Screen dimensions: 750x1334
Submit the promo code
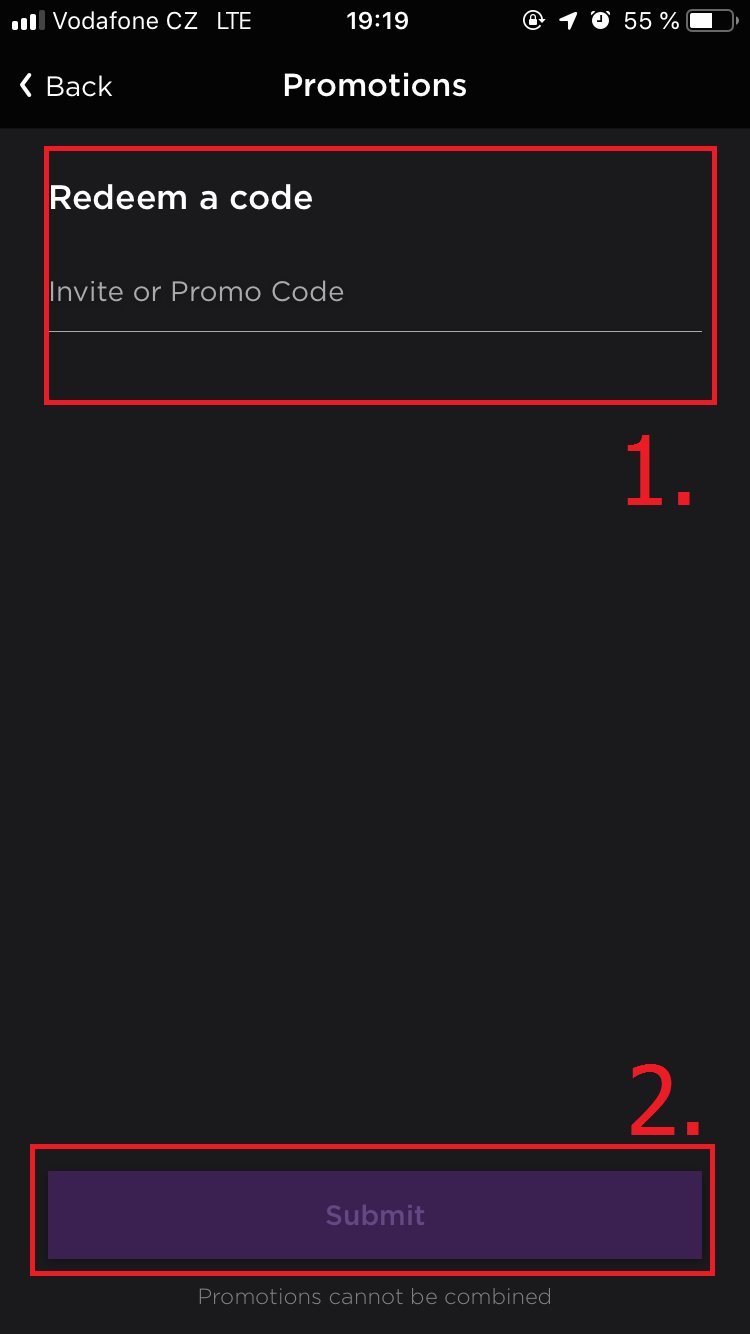[375, 1215]
